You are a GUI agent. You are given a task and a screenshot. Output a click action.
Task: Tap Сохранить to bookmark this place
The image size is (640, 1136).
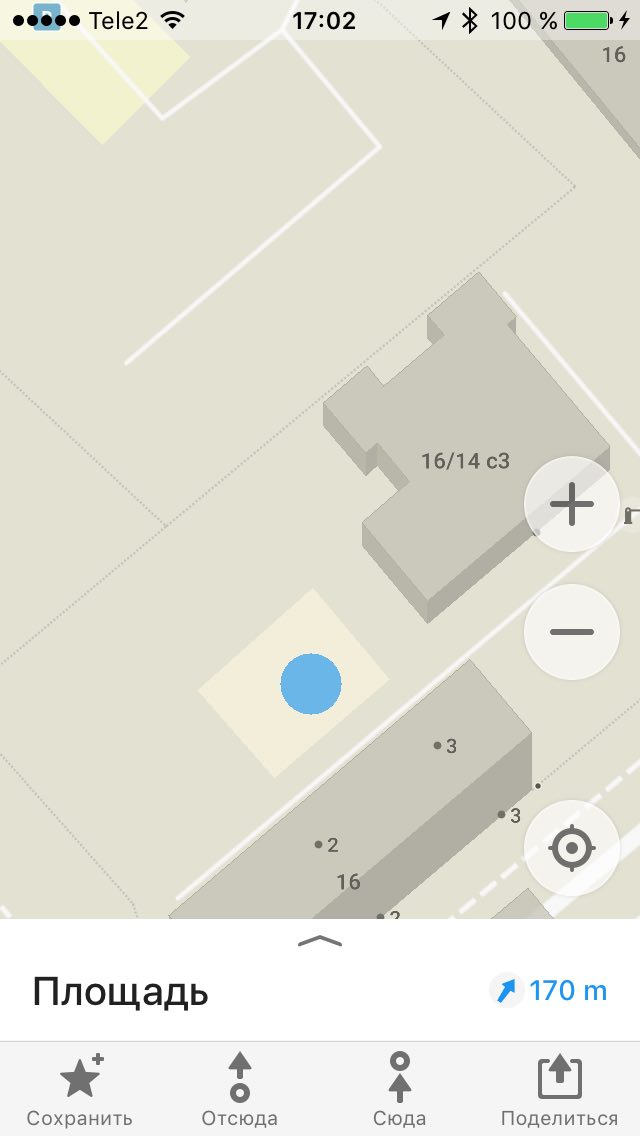80,1089
